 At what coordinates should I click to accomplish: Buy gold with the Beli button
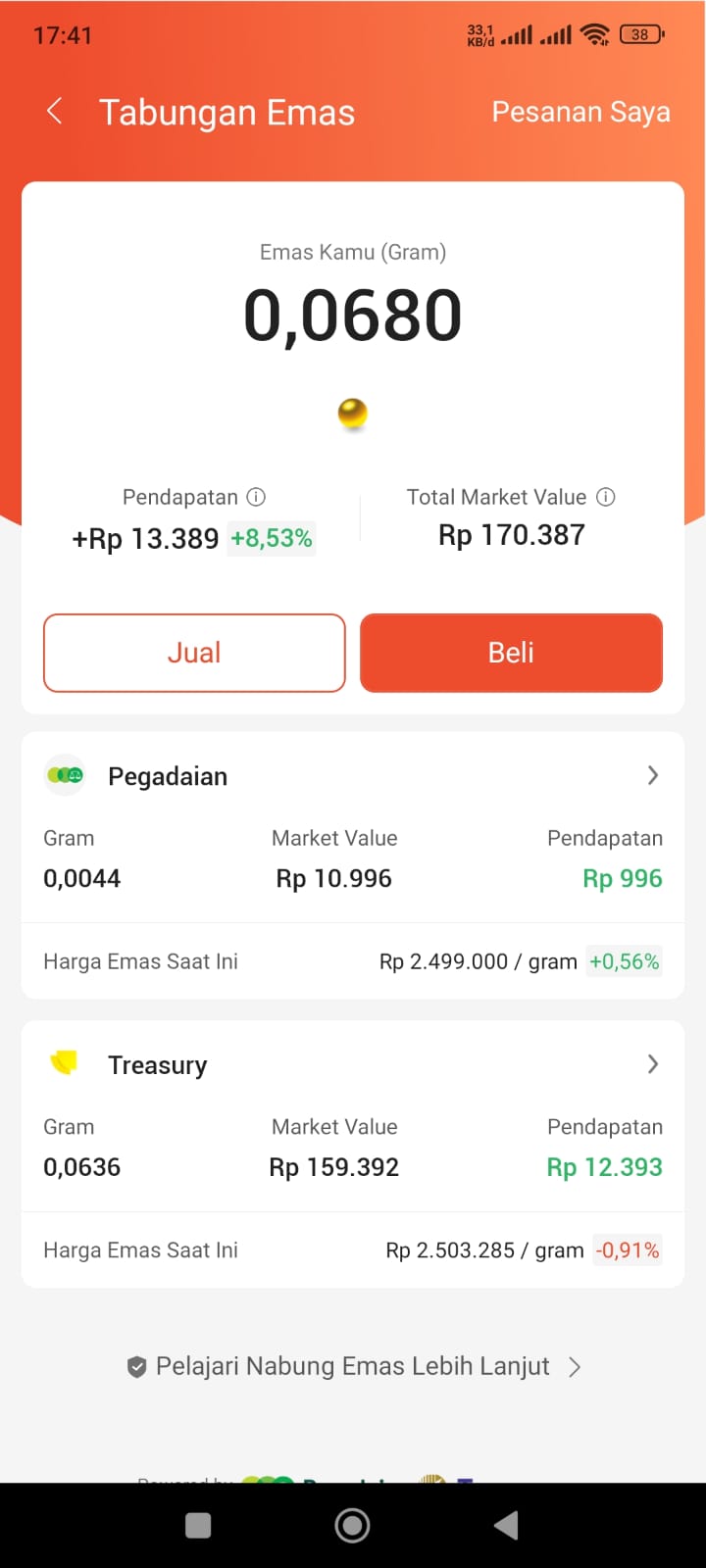pos(511,653)
